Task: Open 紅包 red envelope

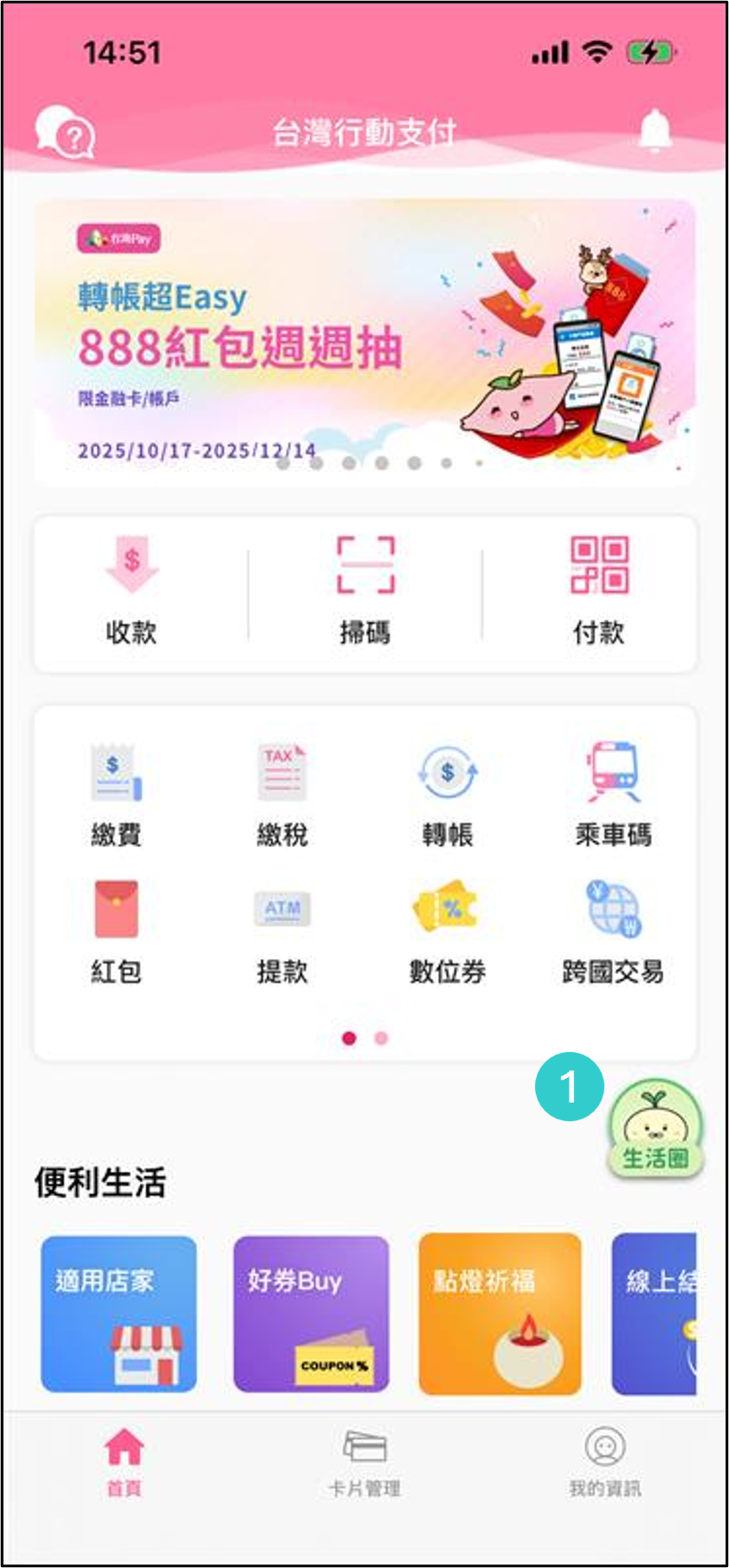Action: click(x=116, y=931)
